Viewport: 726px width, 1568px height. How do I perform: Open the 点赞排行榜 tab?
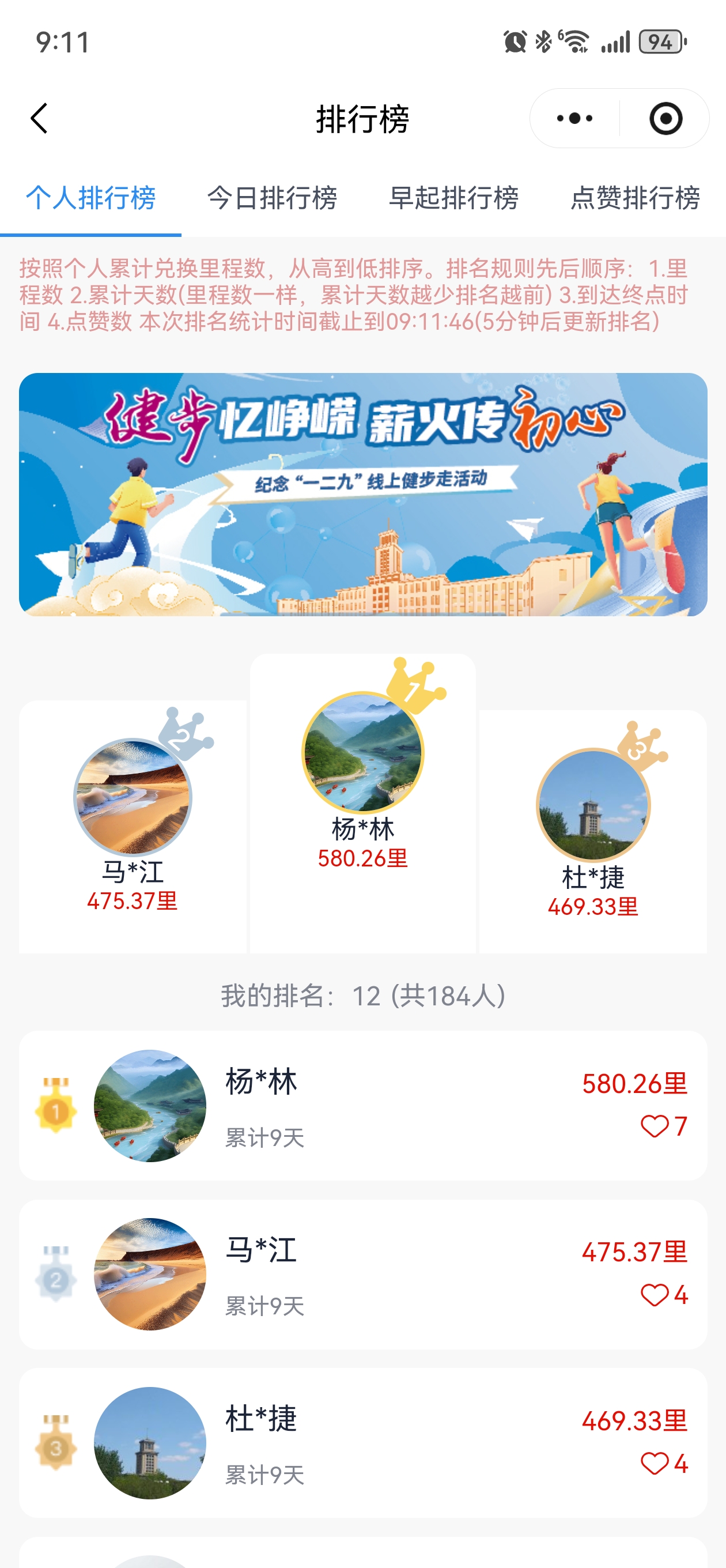coord(635,198)
